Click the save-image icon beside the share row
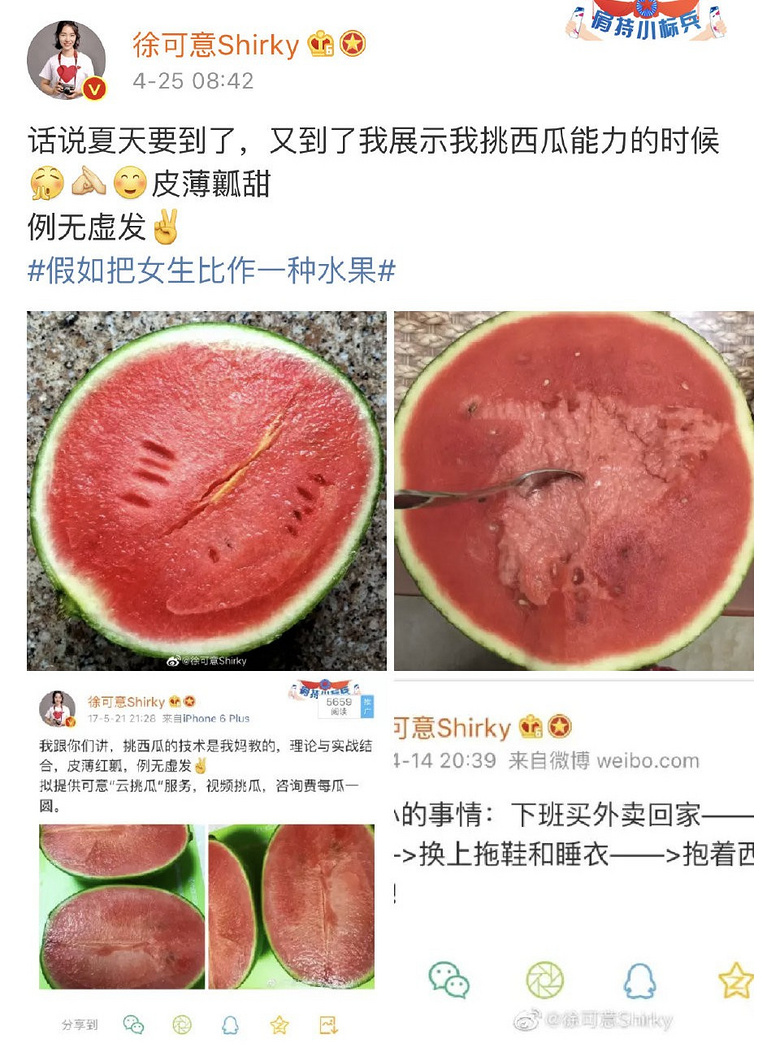Viewport: 780px width, 1056px height. [x=330, y=1025]
